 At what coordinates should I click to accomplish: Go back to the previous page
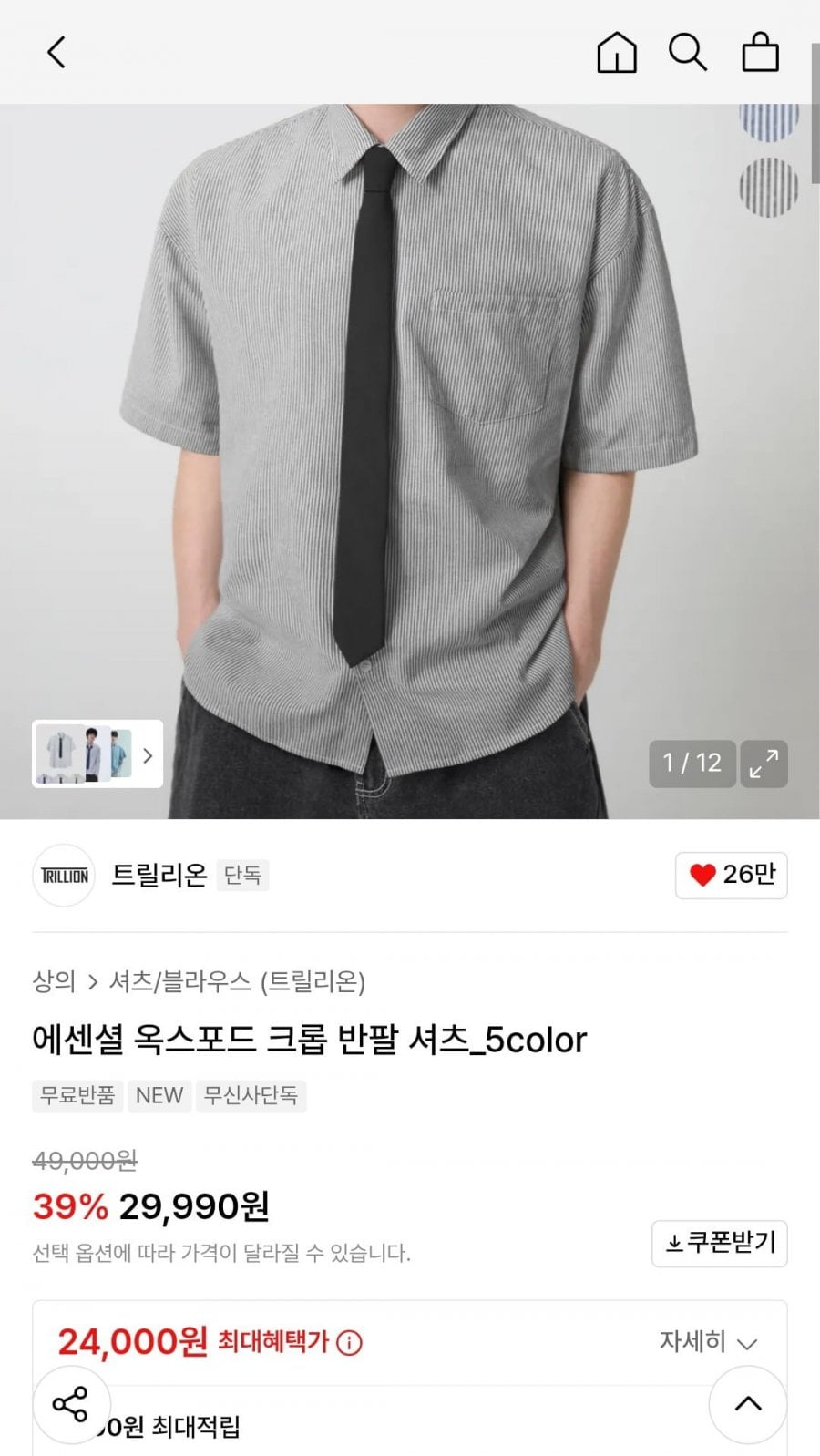[x=56, y=53]
